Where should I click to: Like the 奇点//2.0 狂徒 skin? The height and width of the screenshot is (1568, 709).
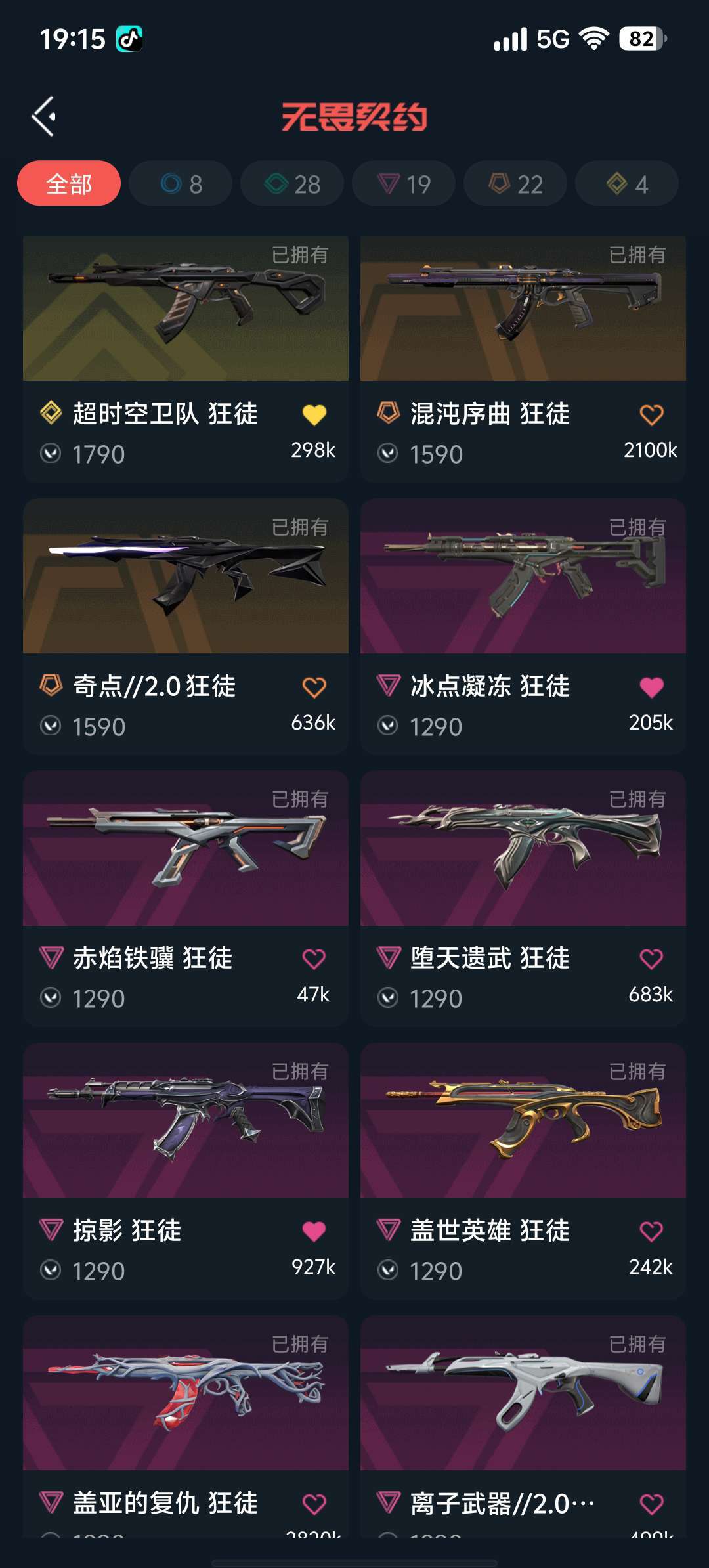(x=314, y=687)
